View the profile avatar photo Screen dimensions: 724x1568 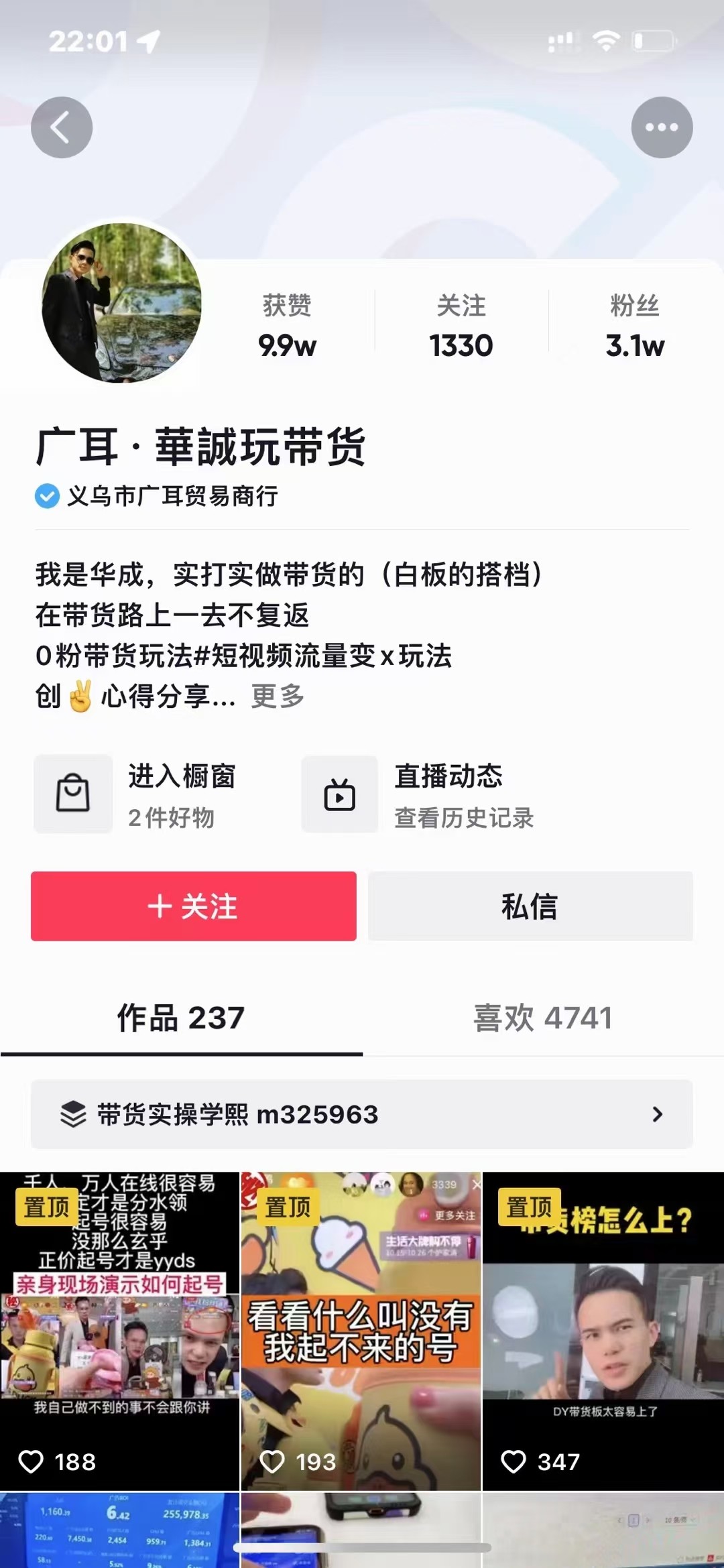point(121,303)
